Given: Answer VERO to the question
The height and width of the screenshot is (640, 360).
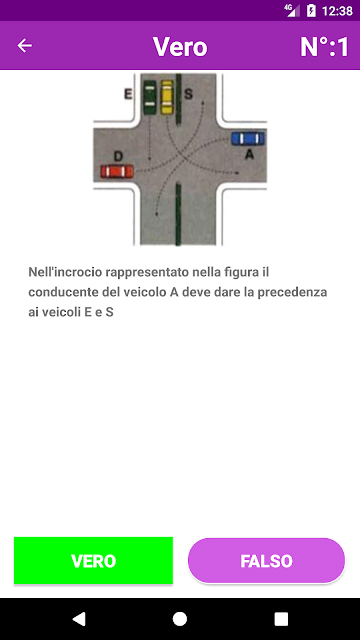Looking at the screenshot, I should pyautogui.click(x=93, y=560).
